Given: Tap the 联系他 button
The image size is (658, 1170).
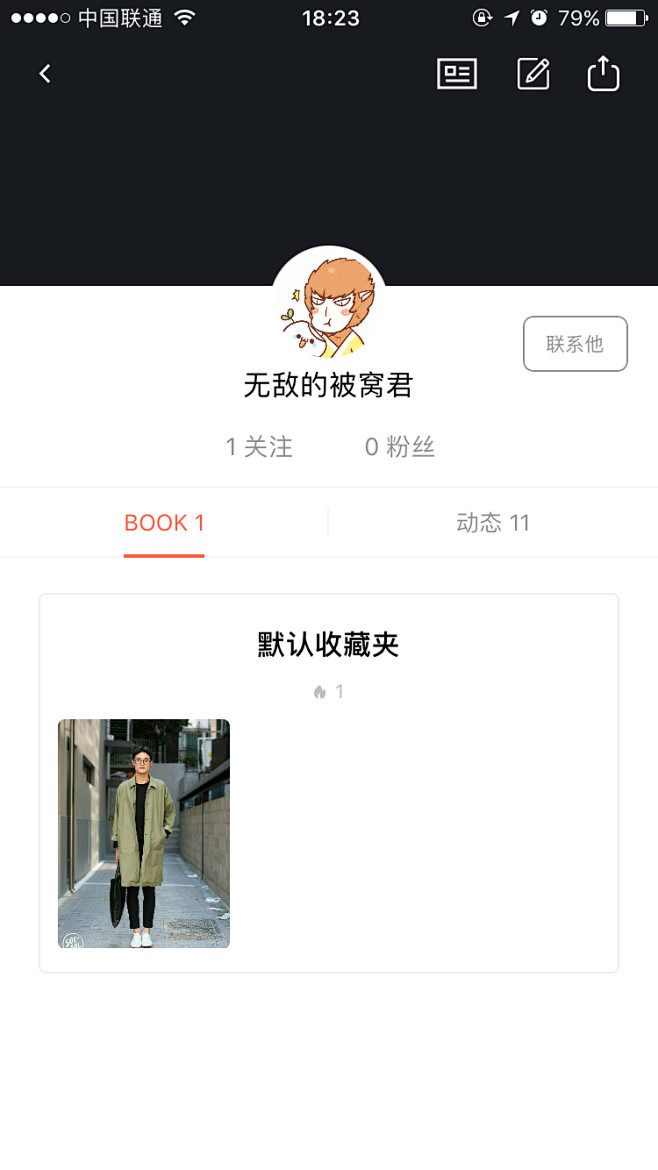Looking at the screenshot, I should pos(575,344).
